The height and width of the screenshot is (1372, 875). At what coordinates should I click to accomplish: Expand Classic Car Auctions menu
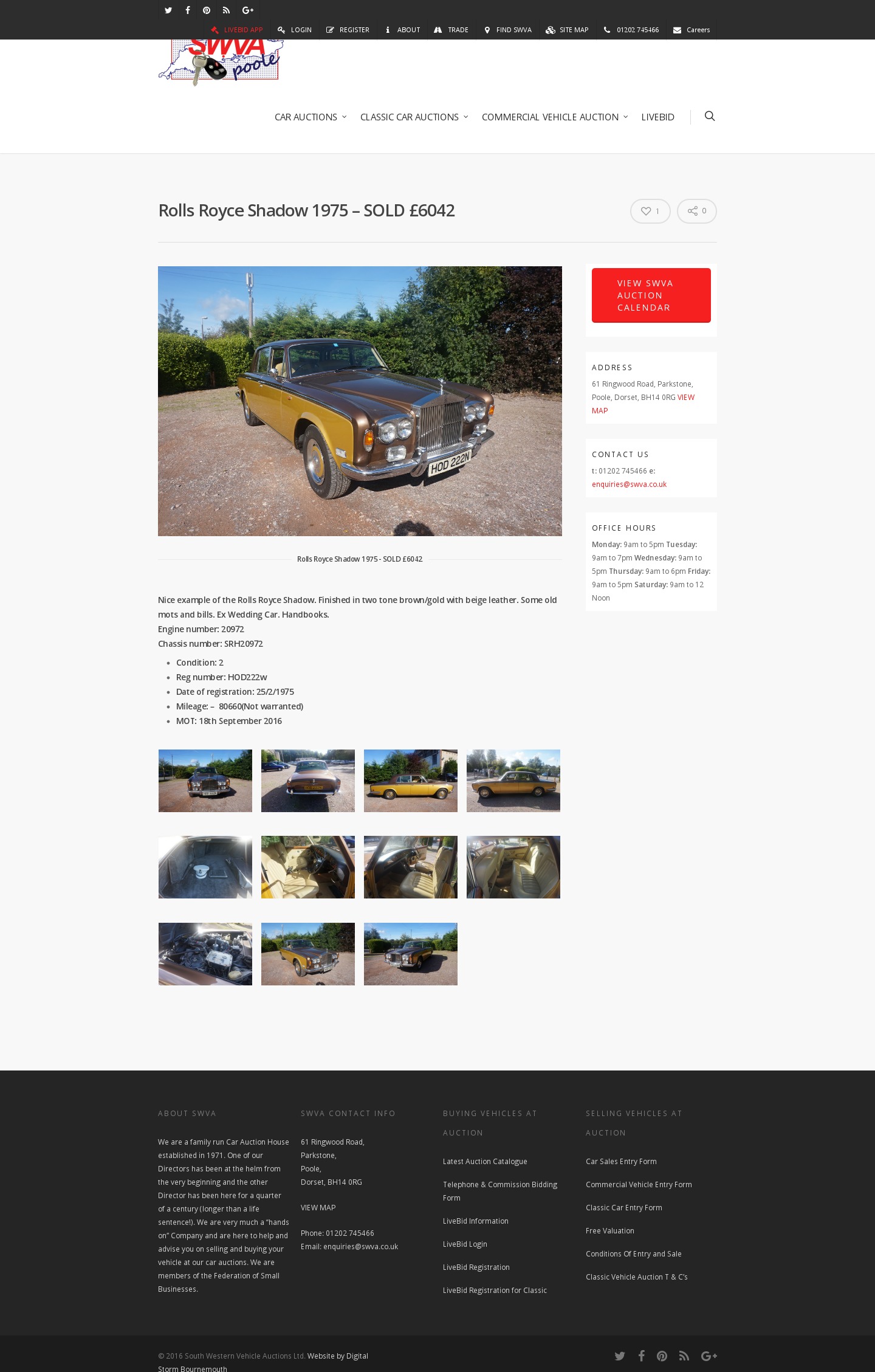[x=414, y=117]
